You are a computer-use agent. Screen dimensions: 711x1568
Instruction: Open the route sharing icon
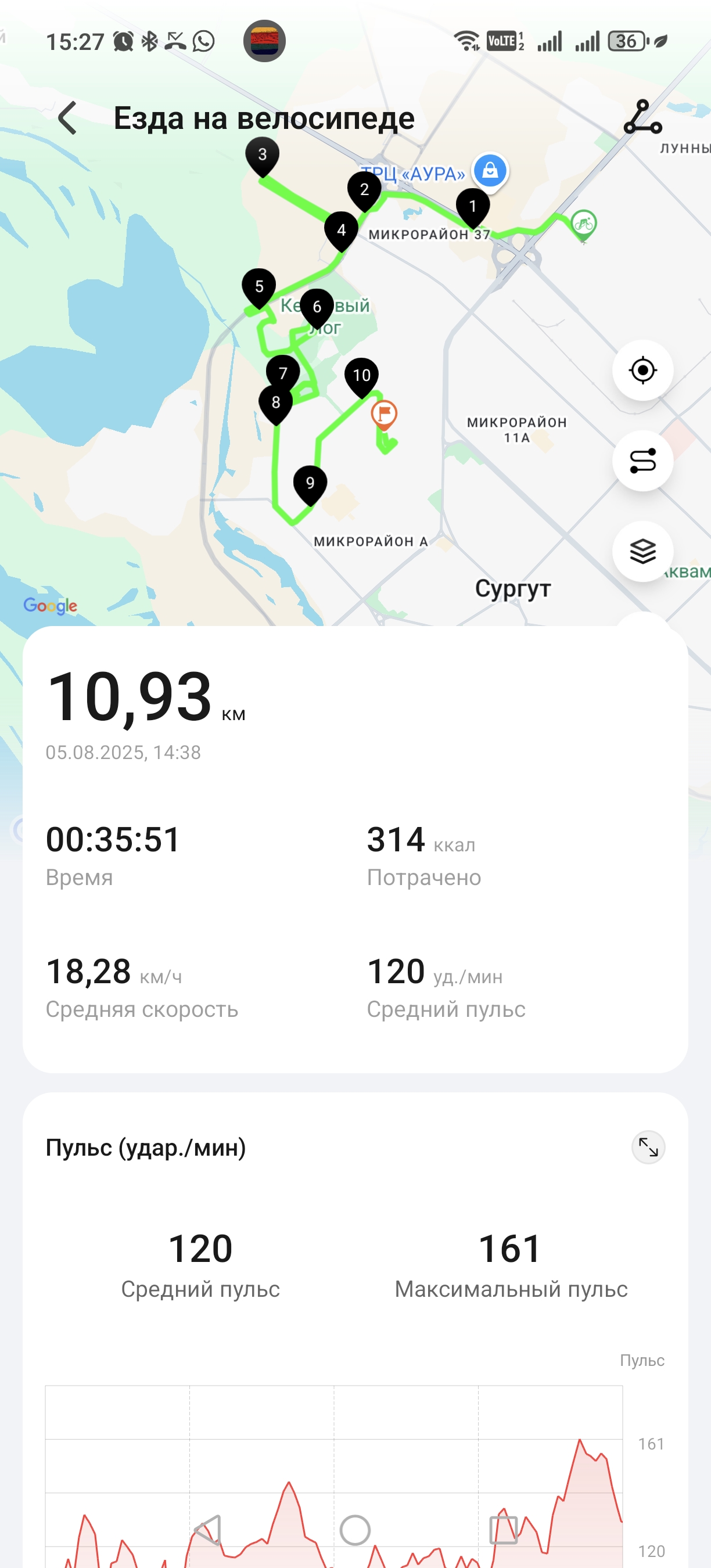click(x=643, y=117)
